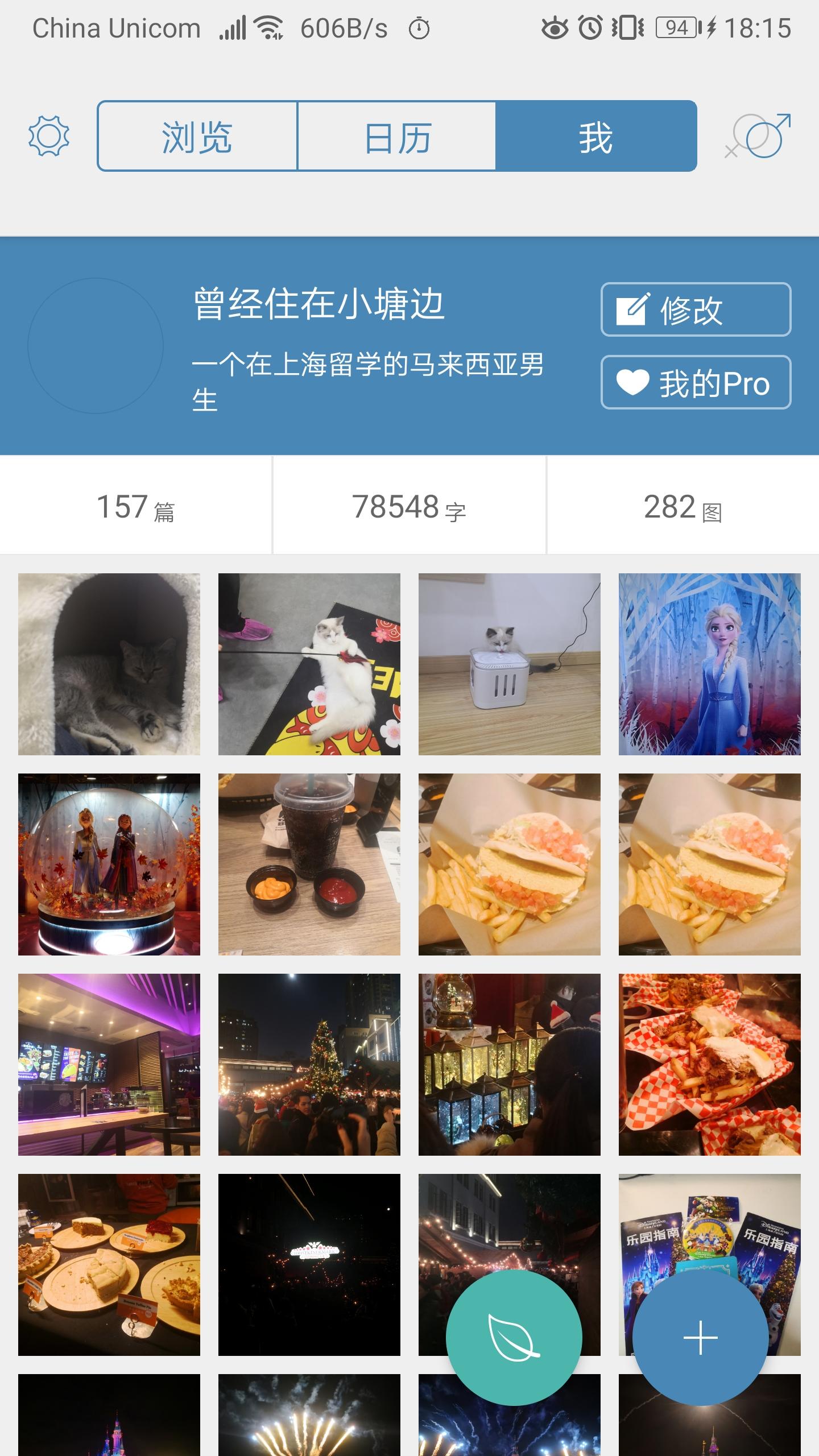This screenshot has width=819, height=1456.
Task: Switch to the 浏览 tab
Action: point(197,136)
